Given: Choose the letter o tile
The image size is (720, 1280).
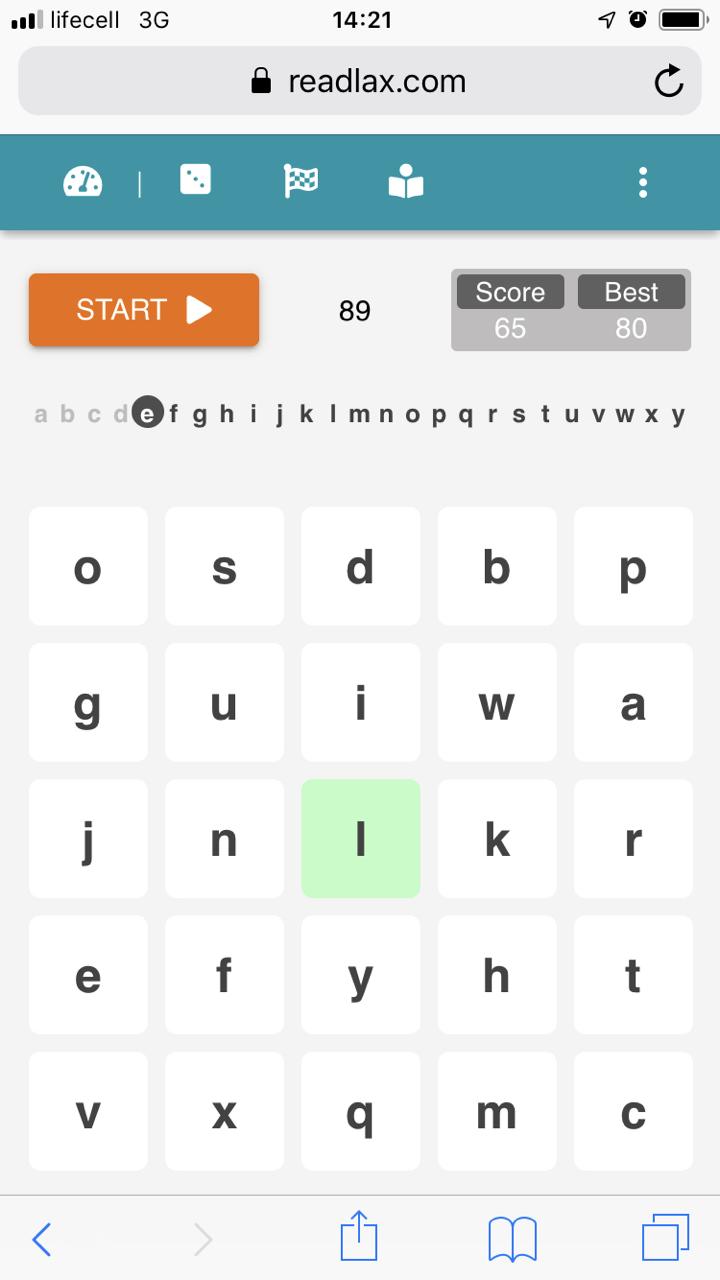Looking at the screenshot, I should point(88,567).
